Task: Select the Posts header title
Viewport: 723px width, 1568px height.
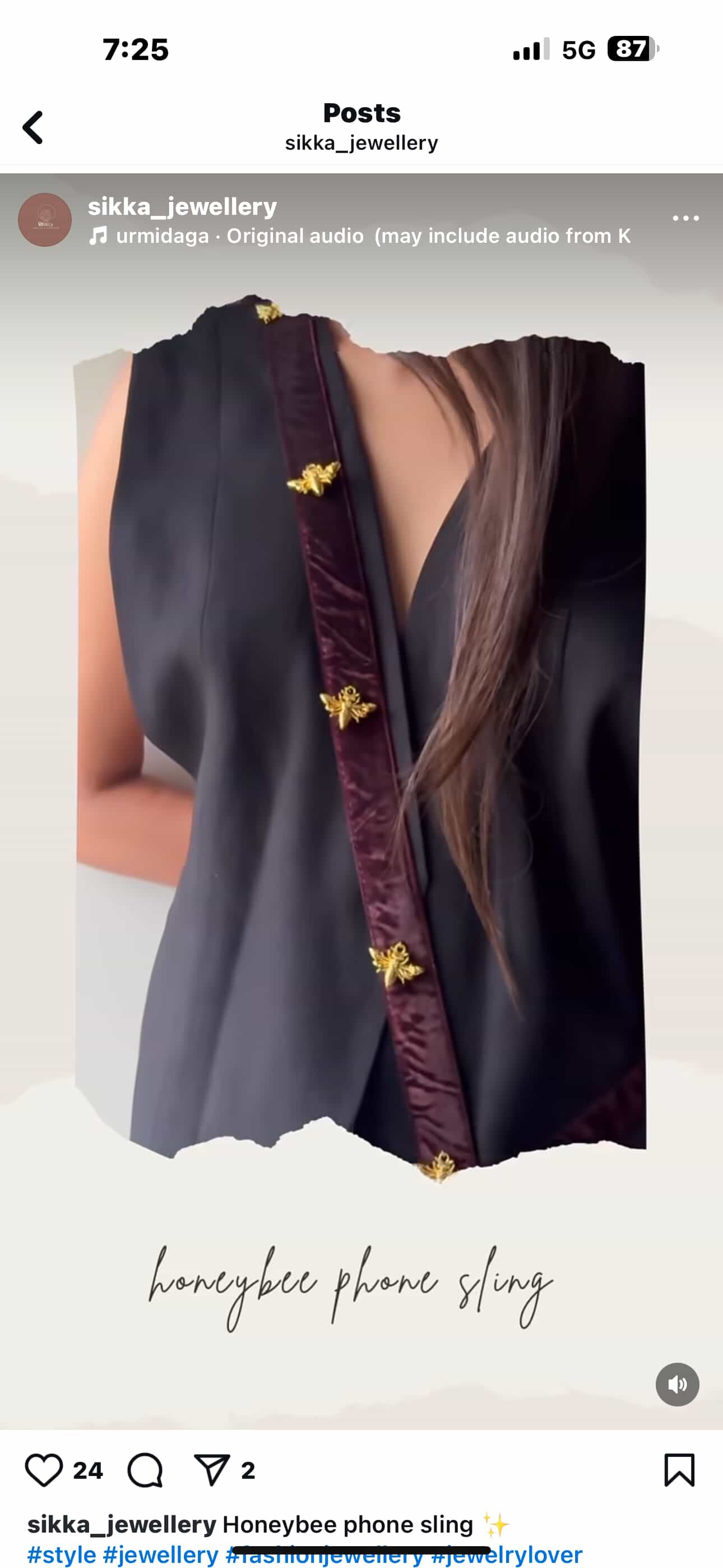Action: [361, 112]
